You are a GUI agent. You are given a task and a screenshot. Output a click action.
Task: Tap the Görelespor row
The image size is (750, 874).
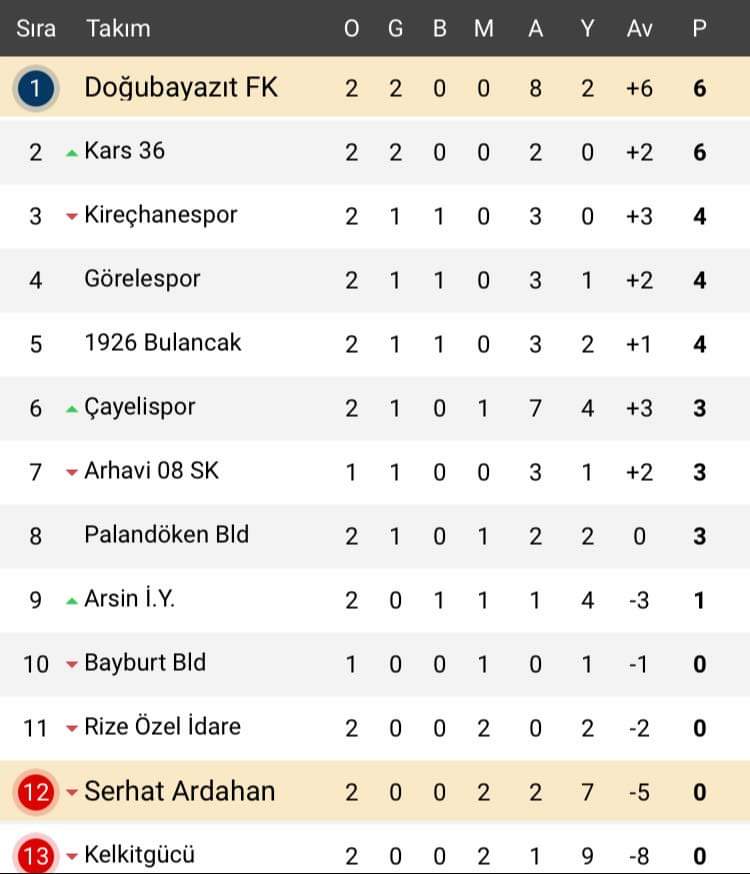point(142,279)
